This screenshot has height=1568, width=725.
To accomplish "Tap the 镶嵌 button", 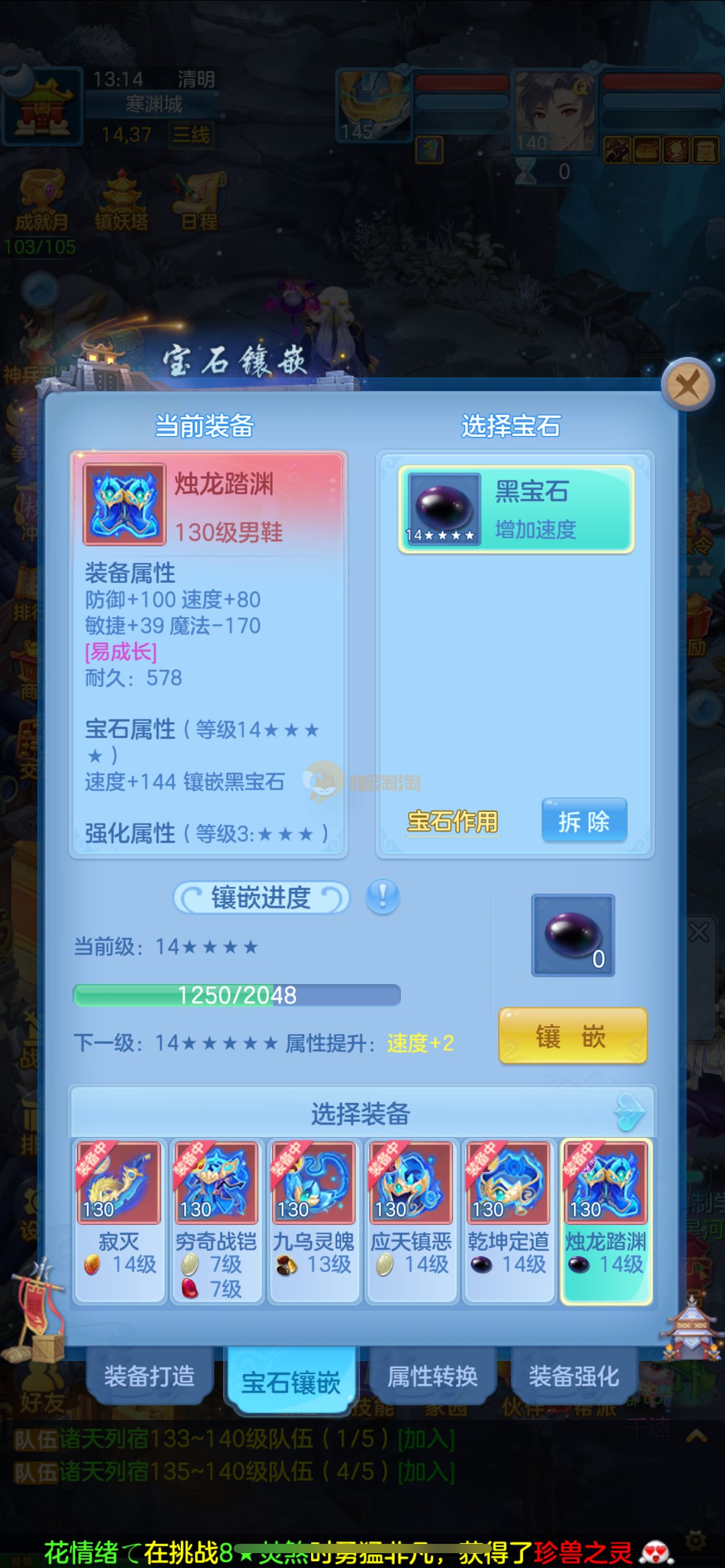I will tap(573, 1036).
